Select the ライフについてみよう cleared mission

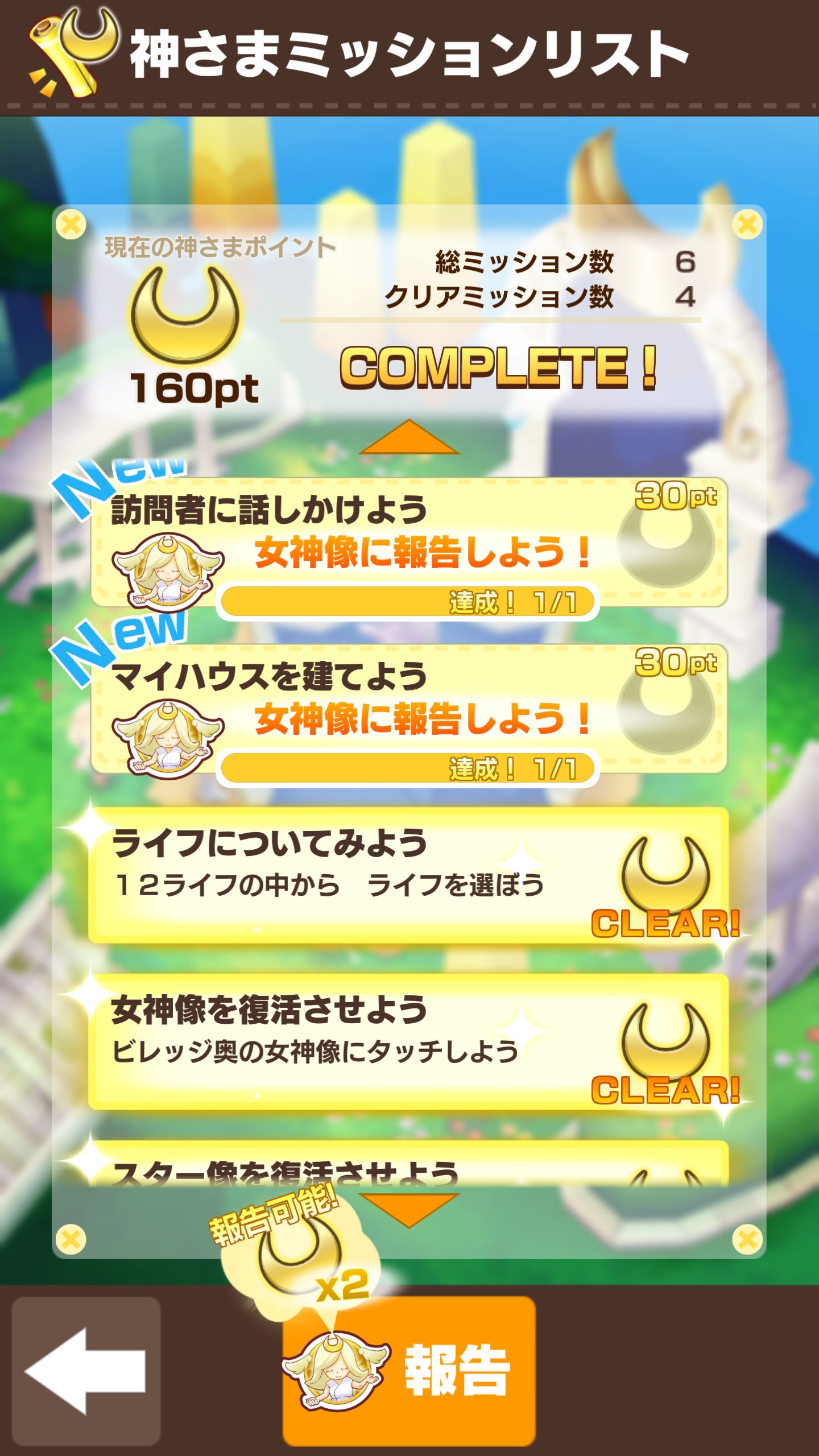[x=408, y=875]
